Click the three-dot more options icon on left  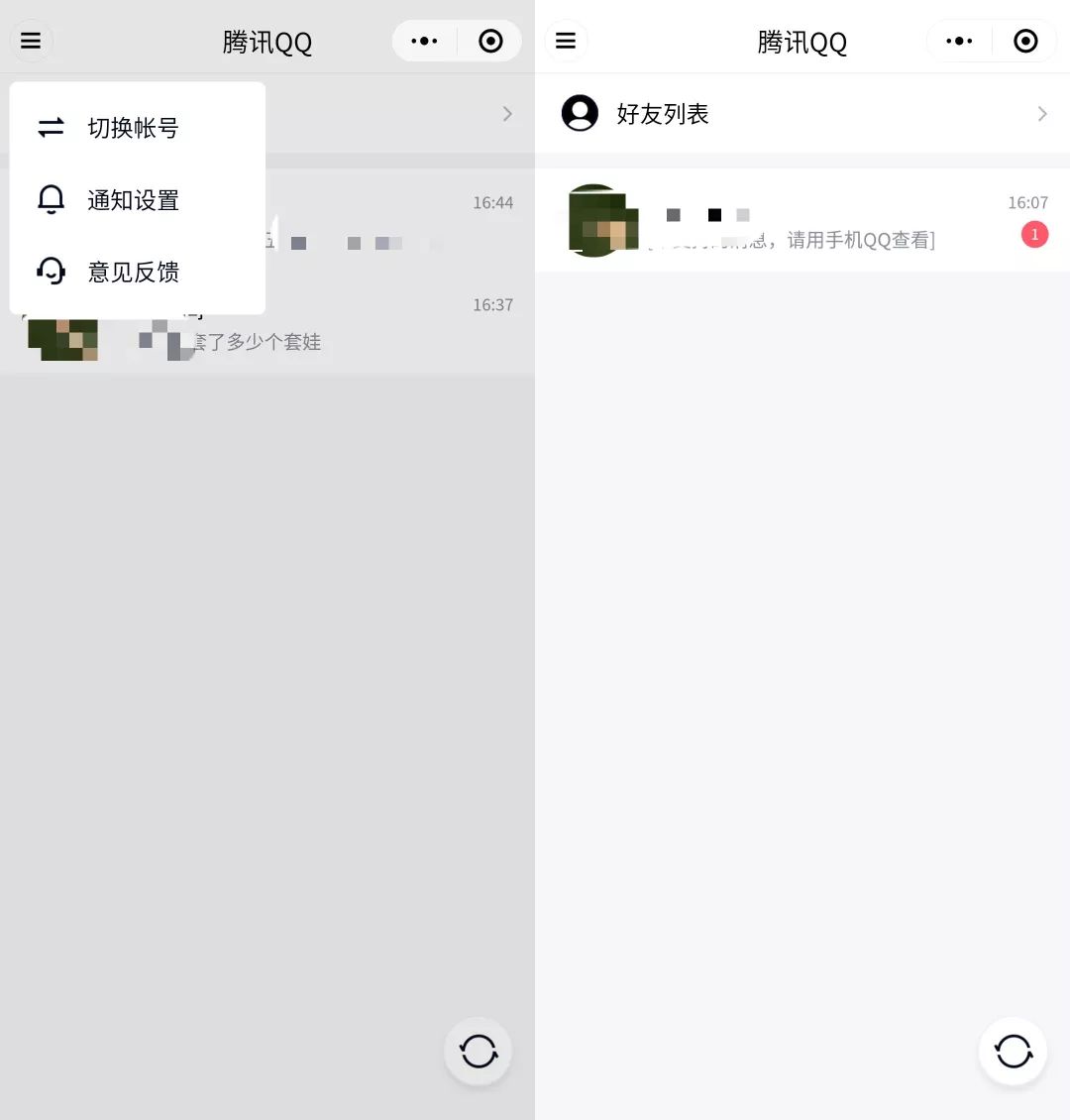pyautogui.click(x=424, y=41)
